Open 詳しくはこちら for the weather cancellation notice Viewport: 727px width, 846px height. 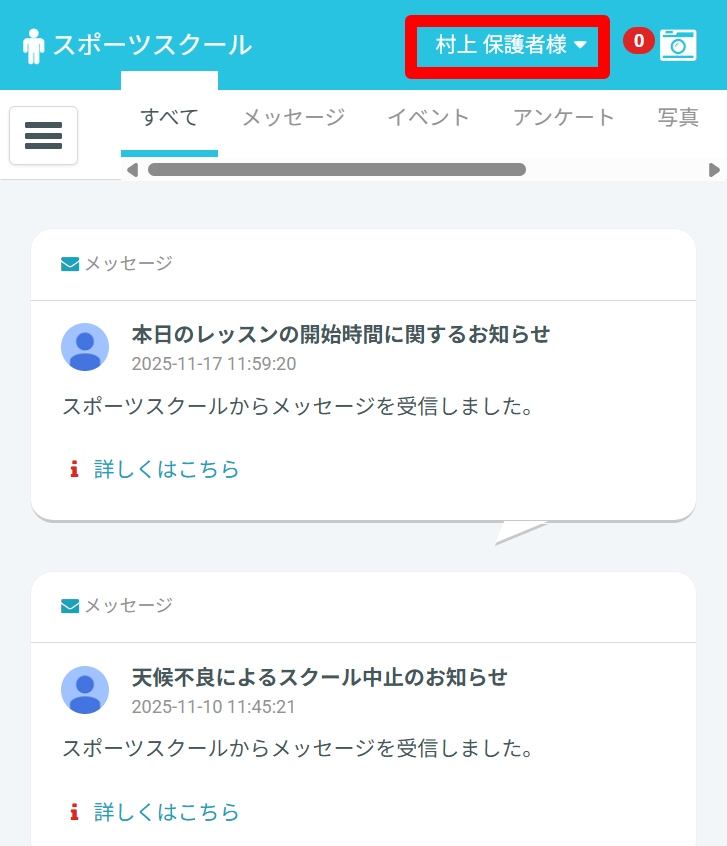(166, 812)
